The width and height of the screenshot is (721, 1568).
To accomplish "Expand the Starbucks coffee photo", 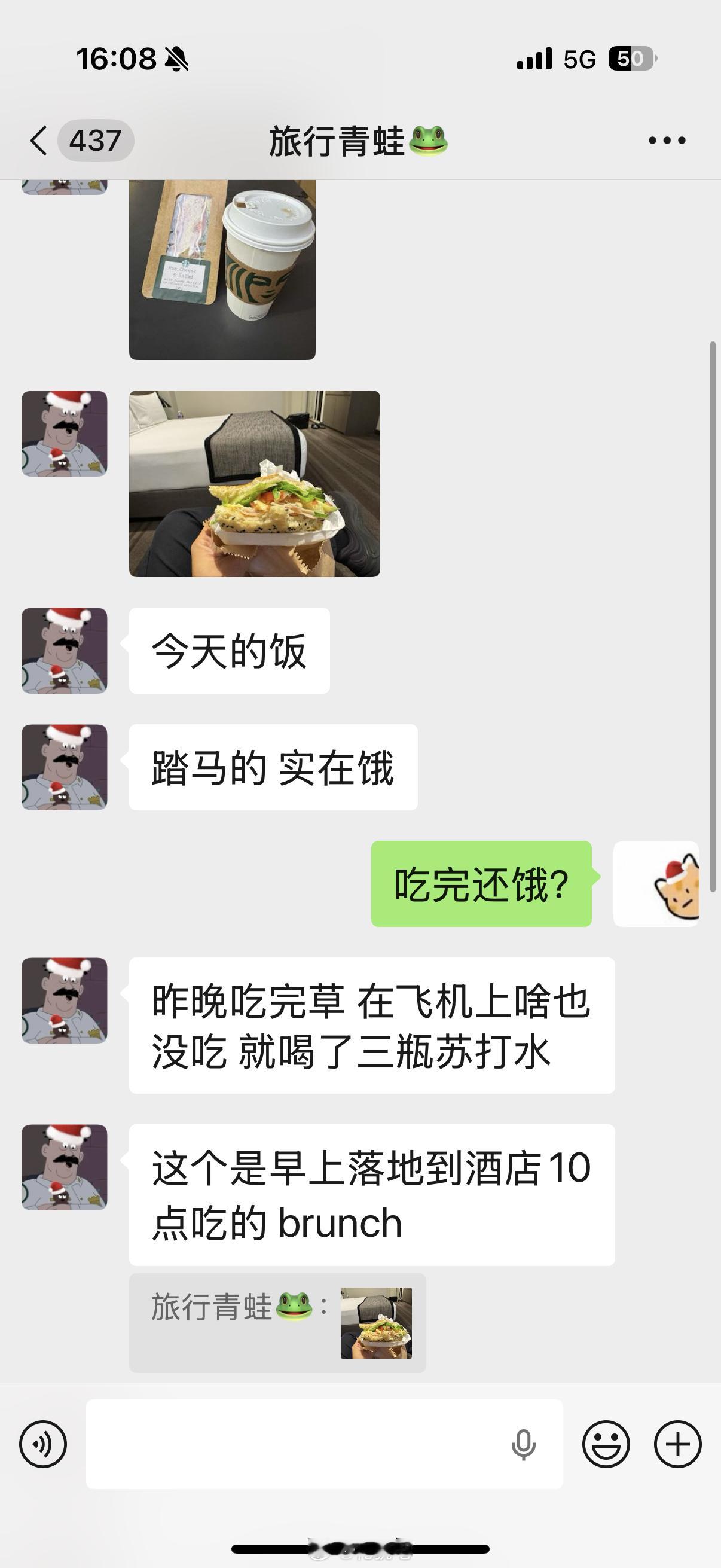I will click(222, 268).
